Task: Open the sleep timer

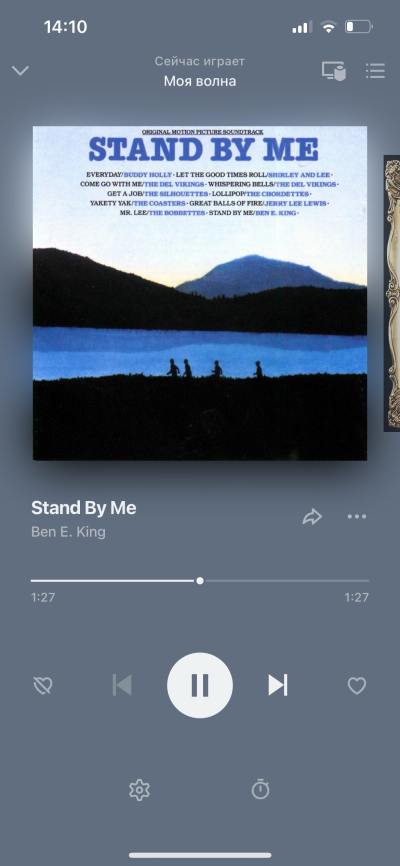Action: coord(260,789)
